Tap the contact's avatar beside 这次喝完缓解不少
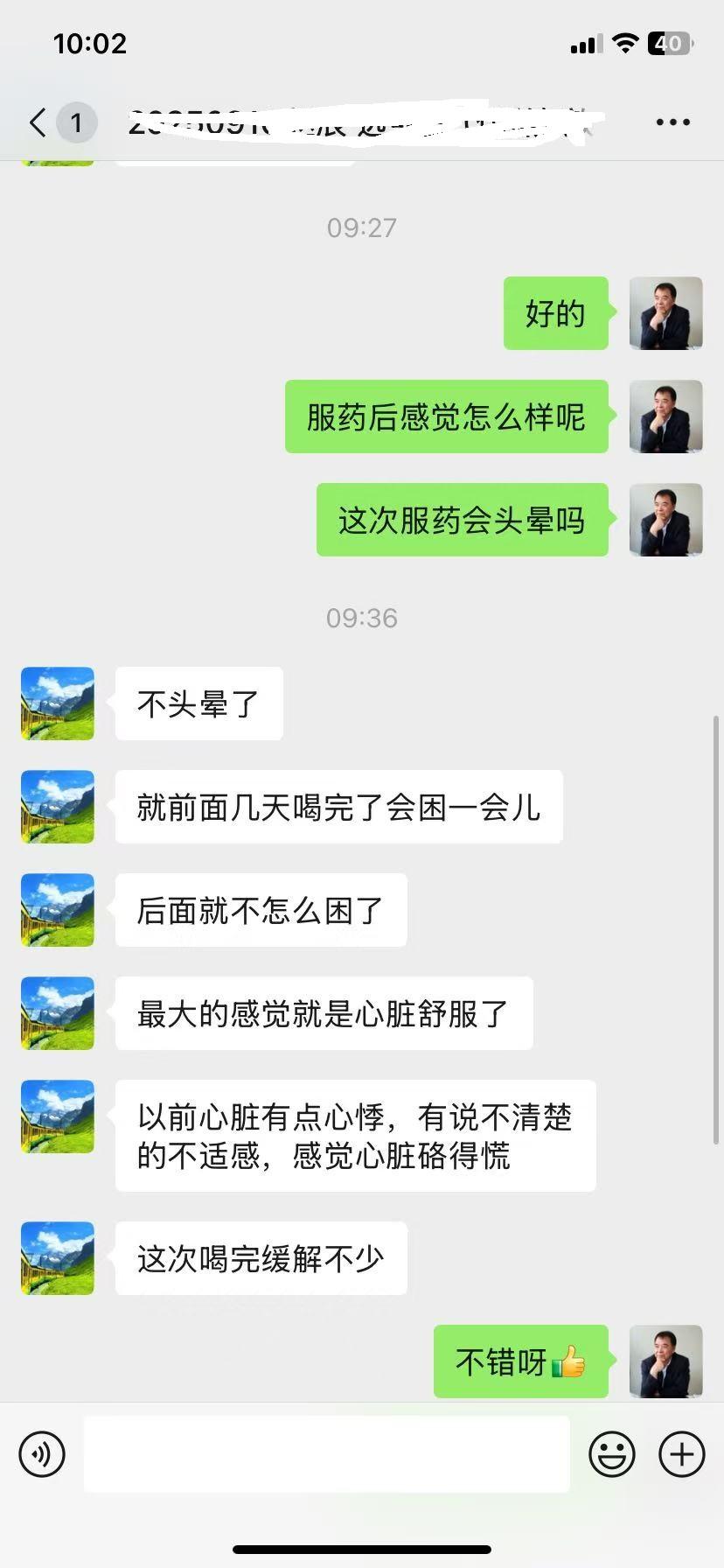Screen dimensions: 724x1568 pos(57,1257)
